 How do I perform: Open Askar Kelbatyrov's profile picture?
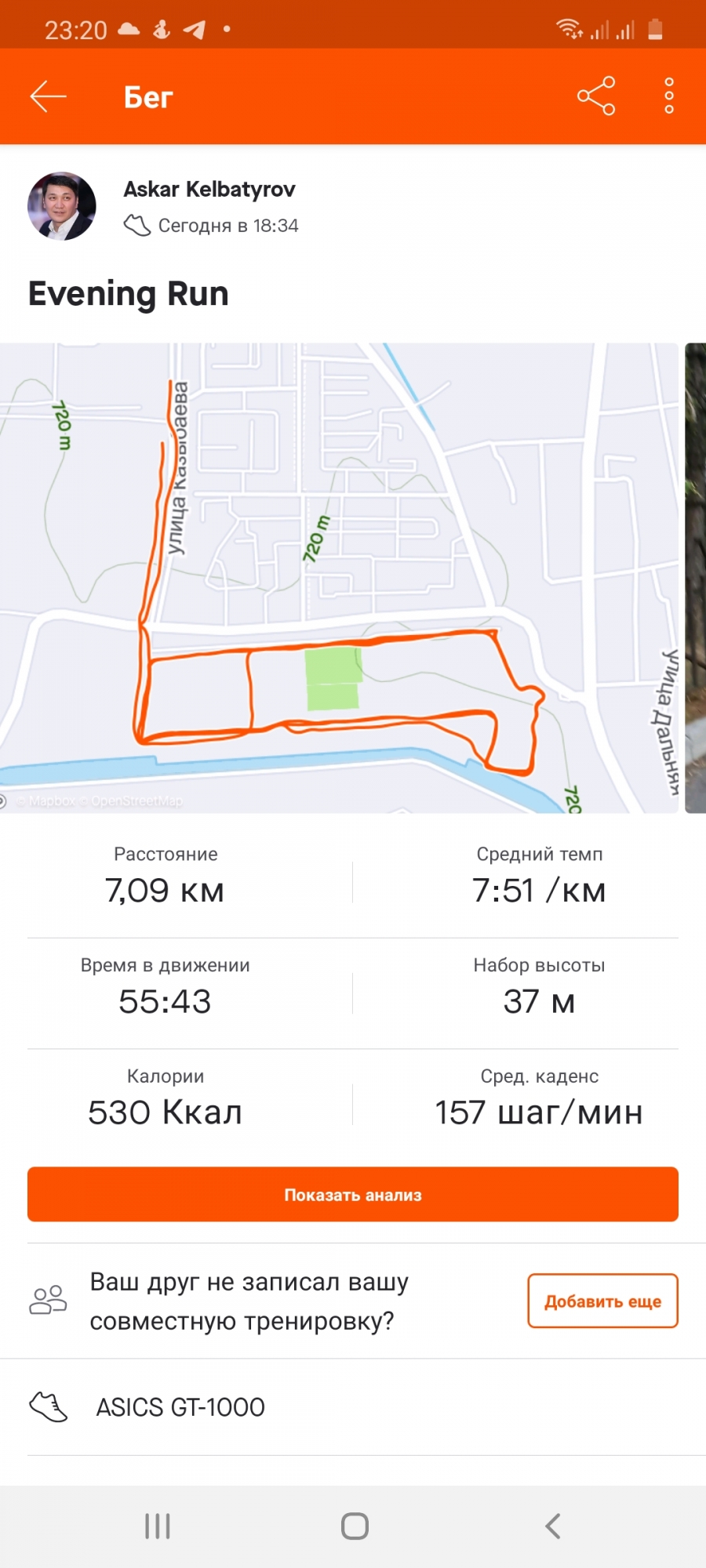[62, 206]
